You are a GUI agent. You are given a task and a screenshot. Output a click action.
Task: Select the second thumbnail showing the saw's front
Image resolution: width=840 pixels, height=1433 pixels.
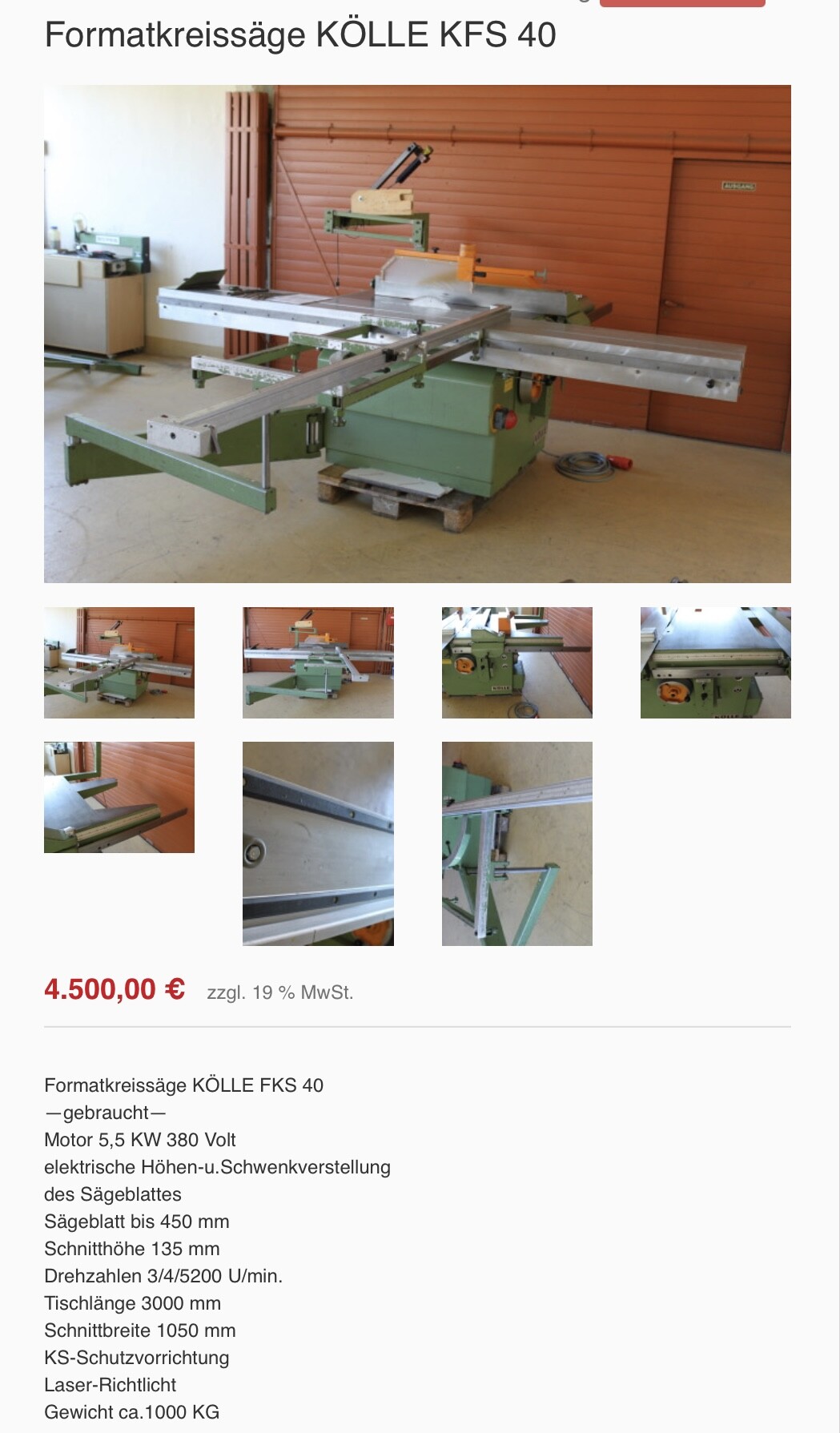point(318,662)
